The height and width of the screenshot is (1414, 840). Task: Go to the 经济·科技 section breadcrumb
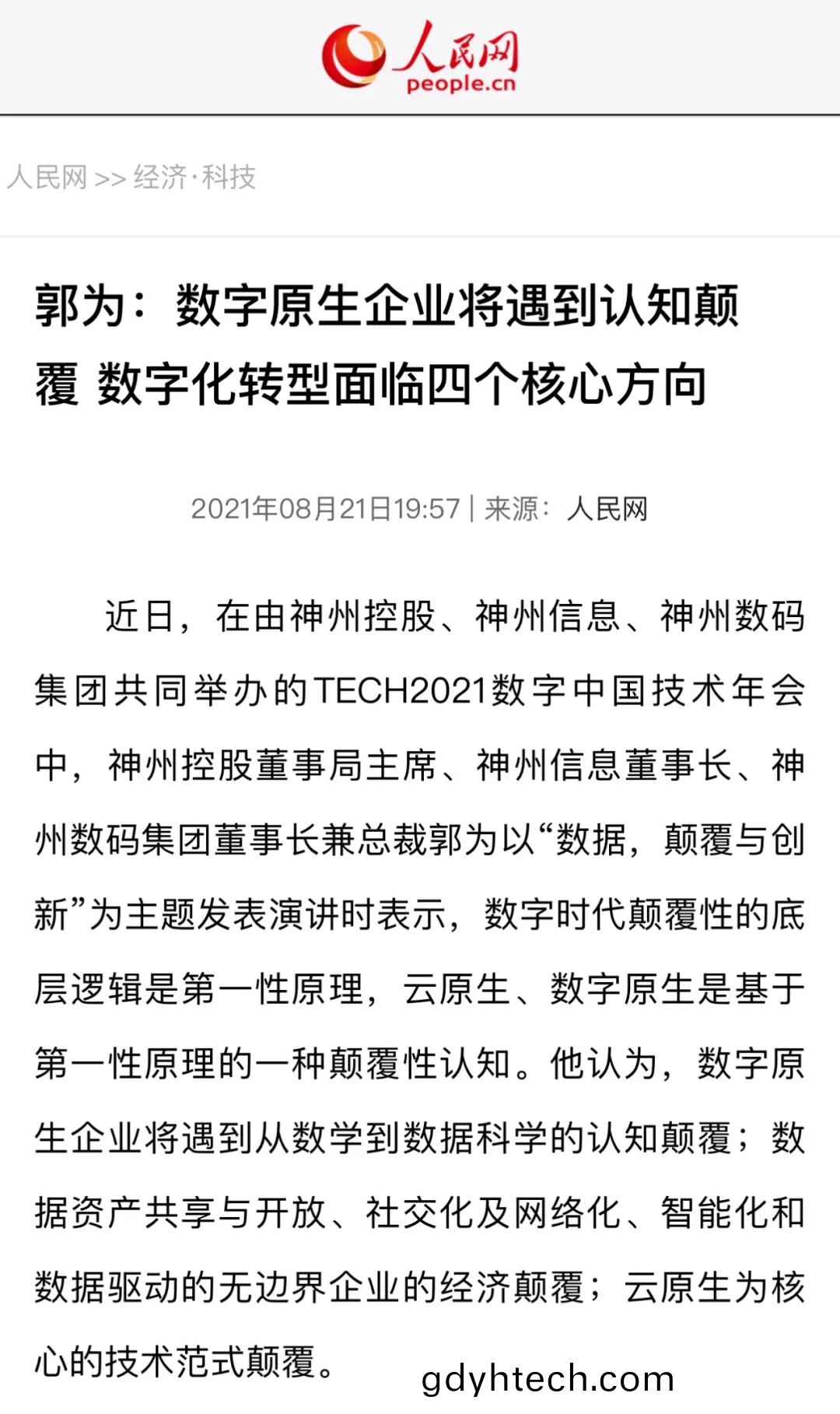pos(194,177)
